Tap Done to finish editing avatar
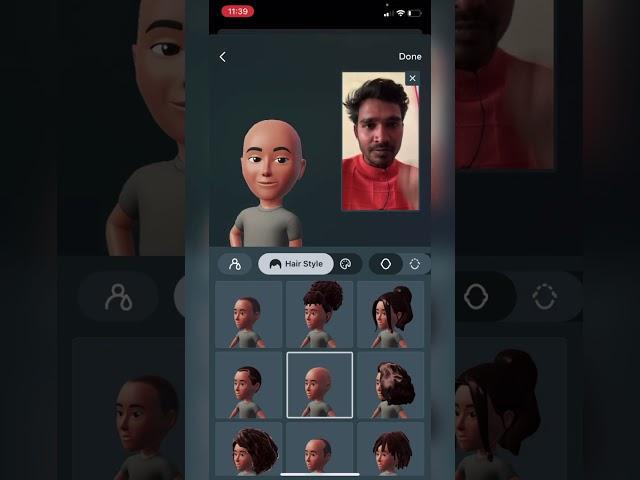Image resolution: width=640 pixels, height=480 pixels. [410, 57]
